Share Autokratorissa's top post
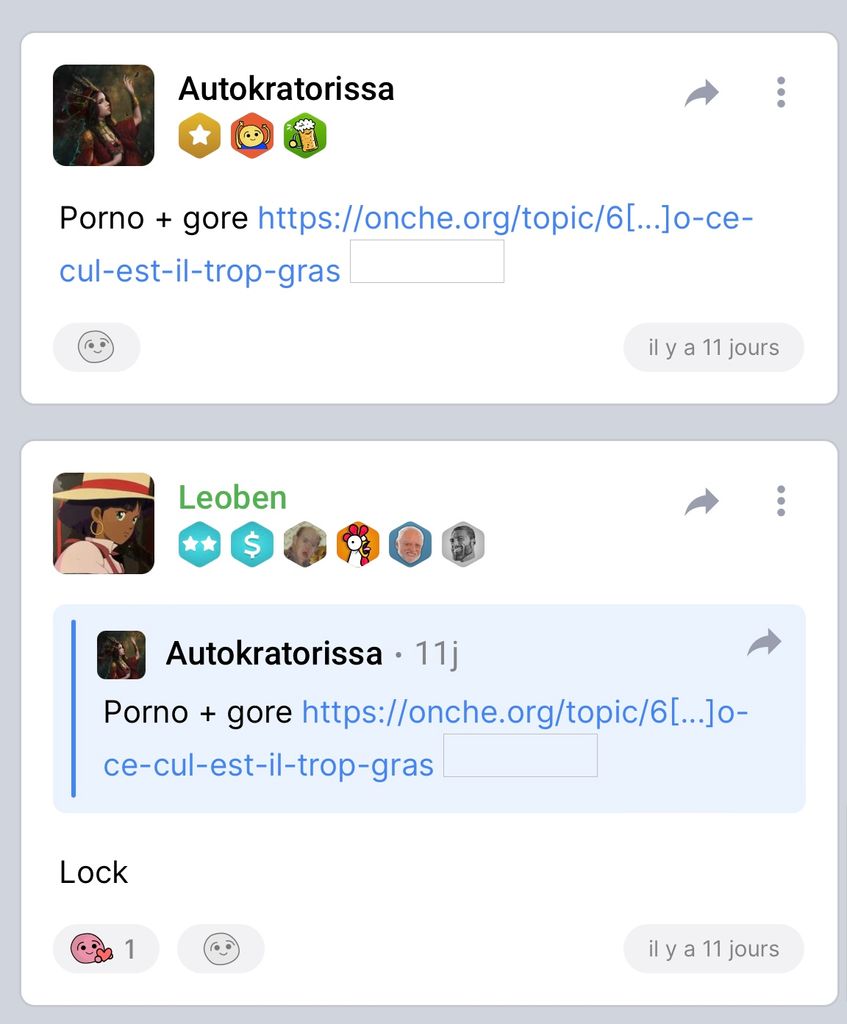The width and height of the screenshot is (847, 1024). point(702,94)
